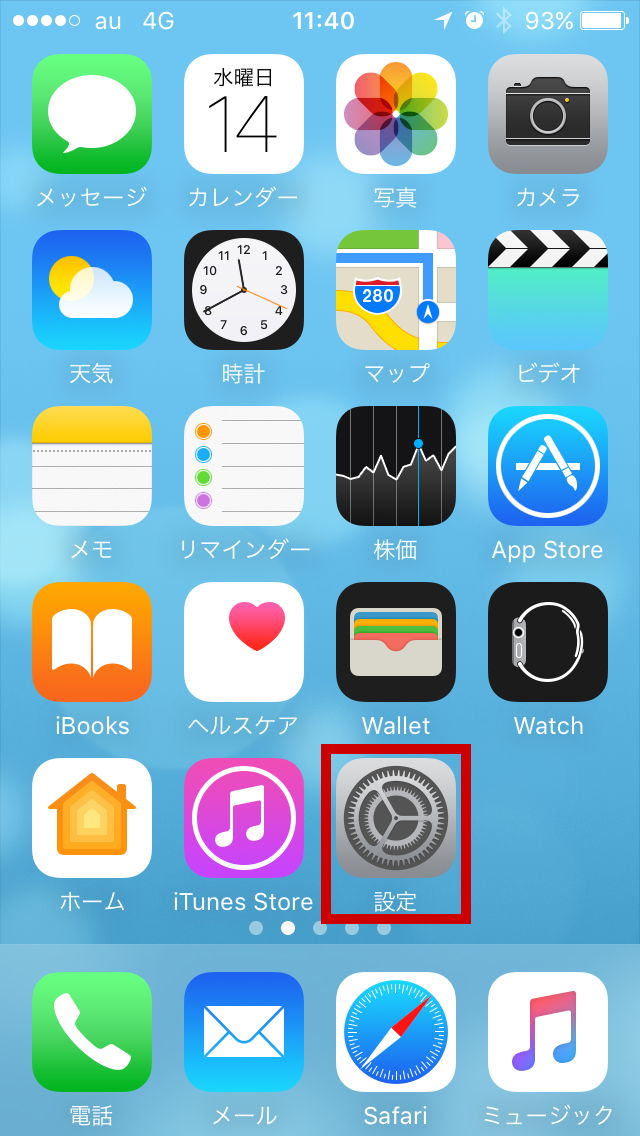Open the ビデオ app
Viewport: 640px width, 1136px height.
point(548,290)
